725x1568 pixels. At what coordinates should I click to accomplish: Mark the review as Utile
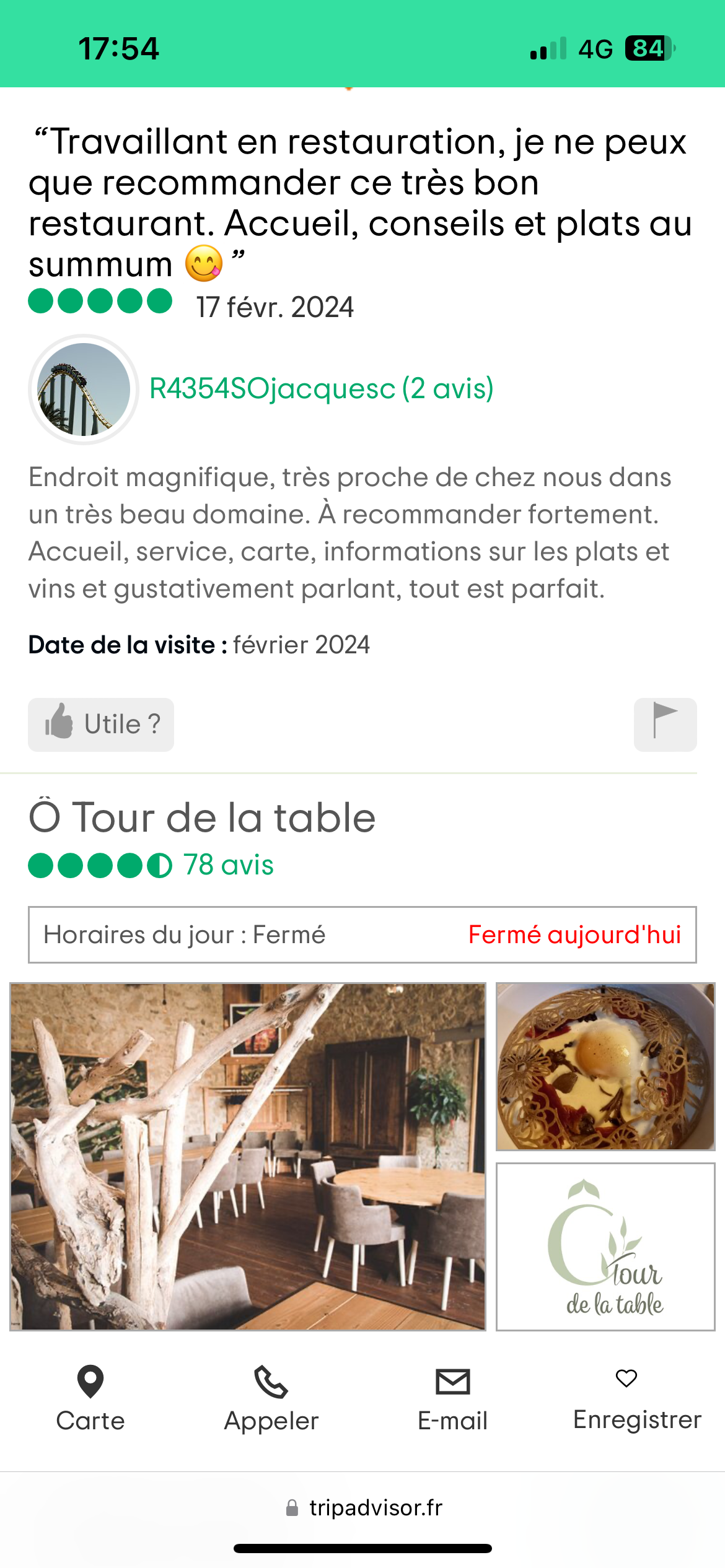coord(101,725)
